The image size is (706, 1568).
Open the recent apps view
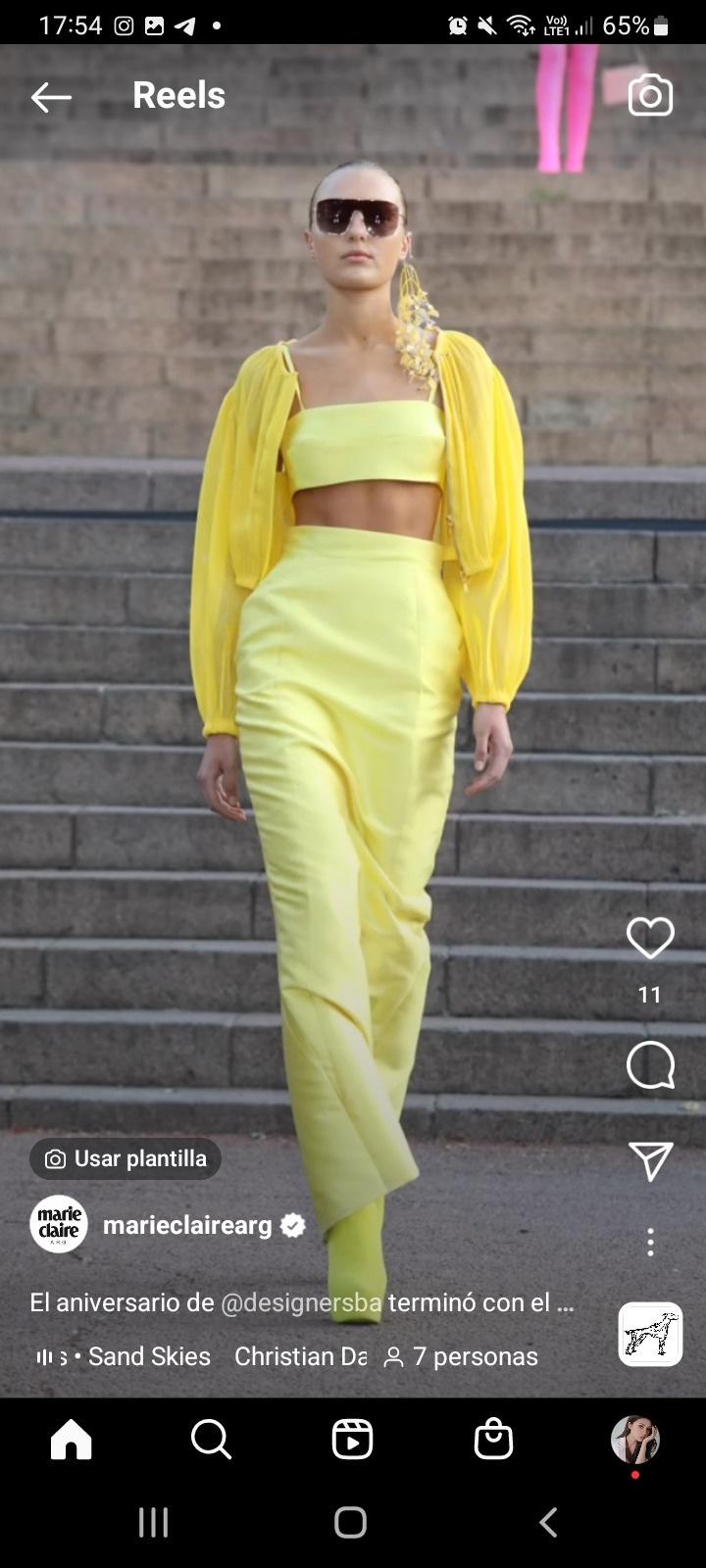coord(153,1522)
